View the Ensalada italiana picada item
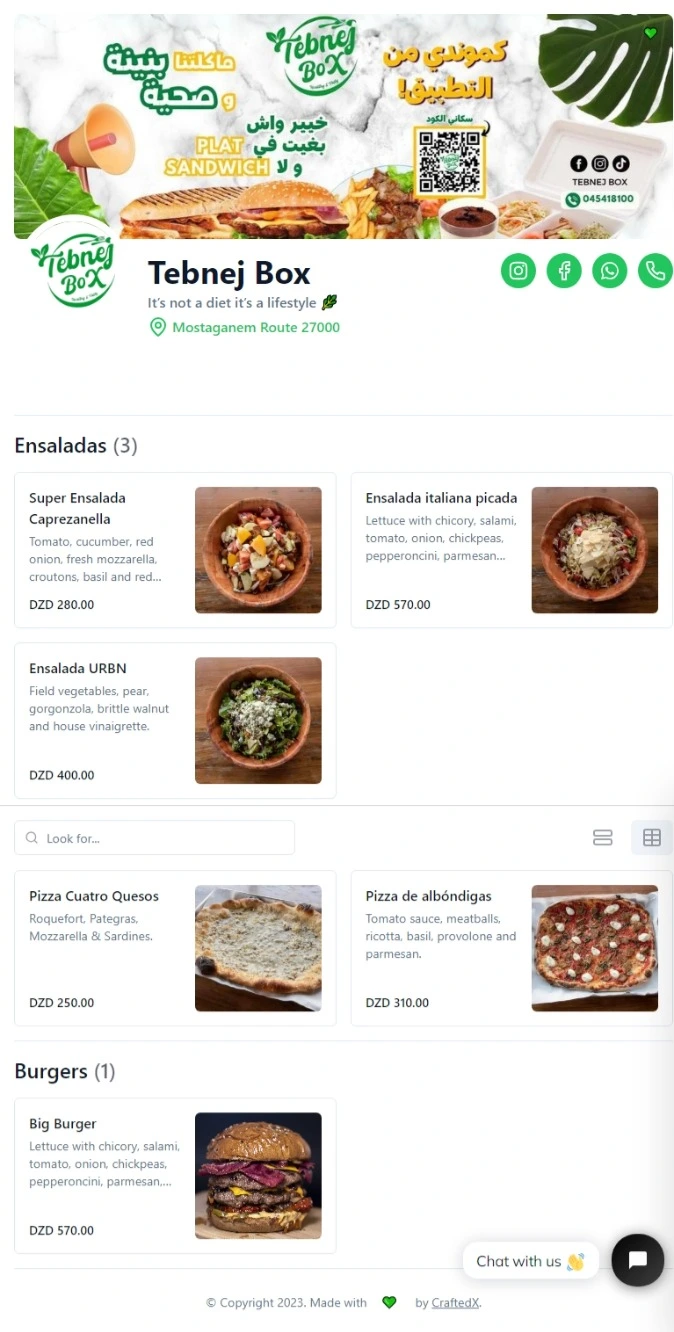The height and width of the screenshot is (1332, 674). pyautogui.click(x=511, y=550)
